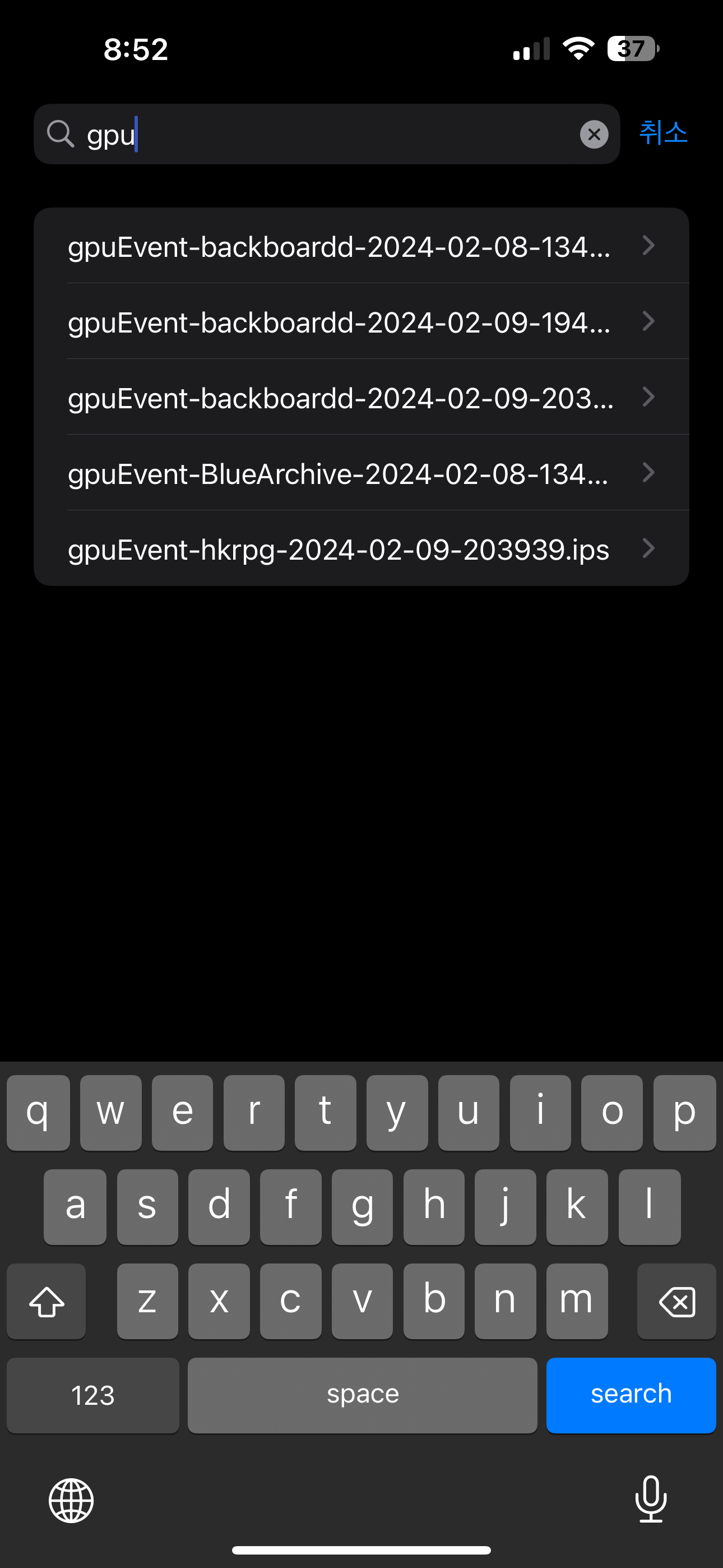The width and height of the screenshot is (723, 1568).
Task: Start dictation with the microphone
Action: coord(651,1498)
